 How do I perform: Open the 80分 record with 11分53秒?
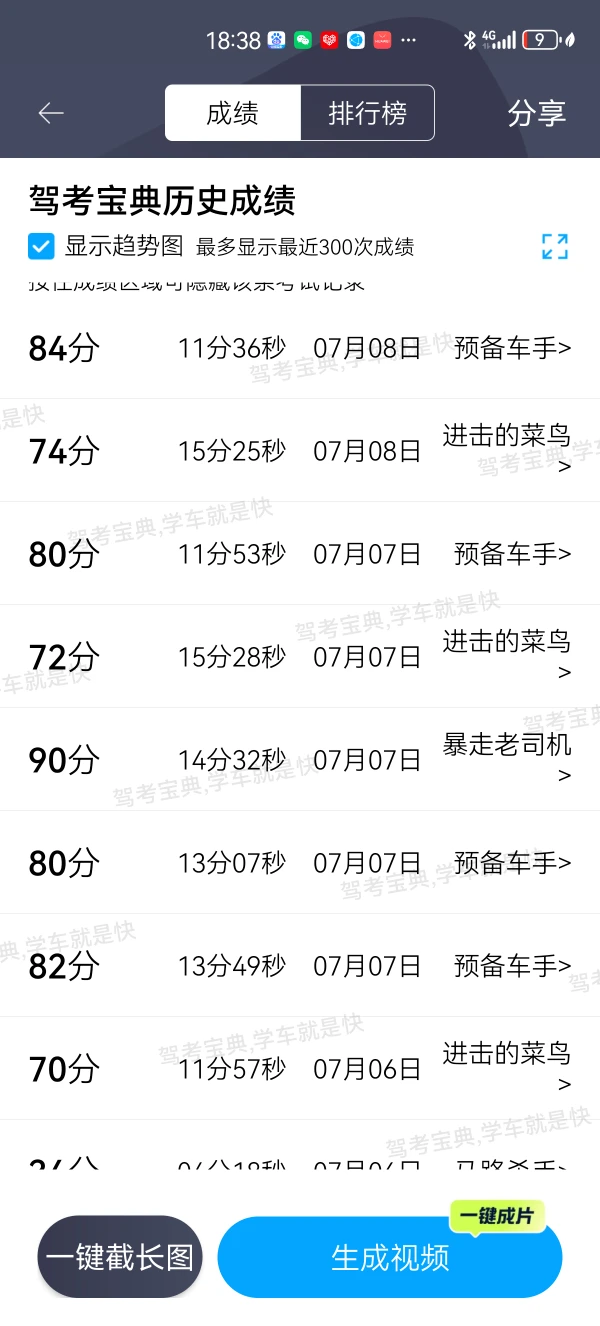(300, 554)
